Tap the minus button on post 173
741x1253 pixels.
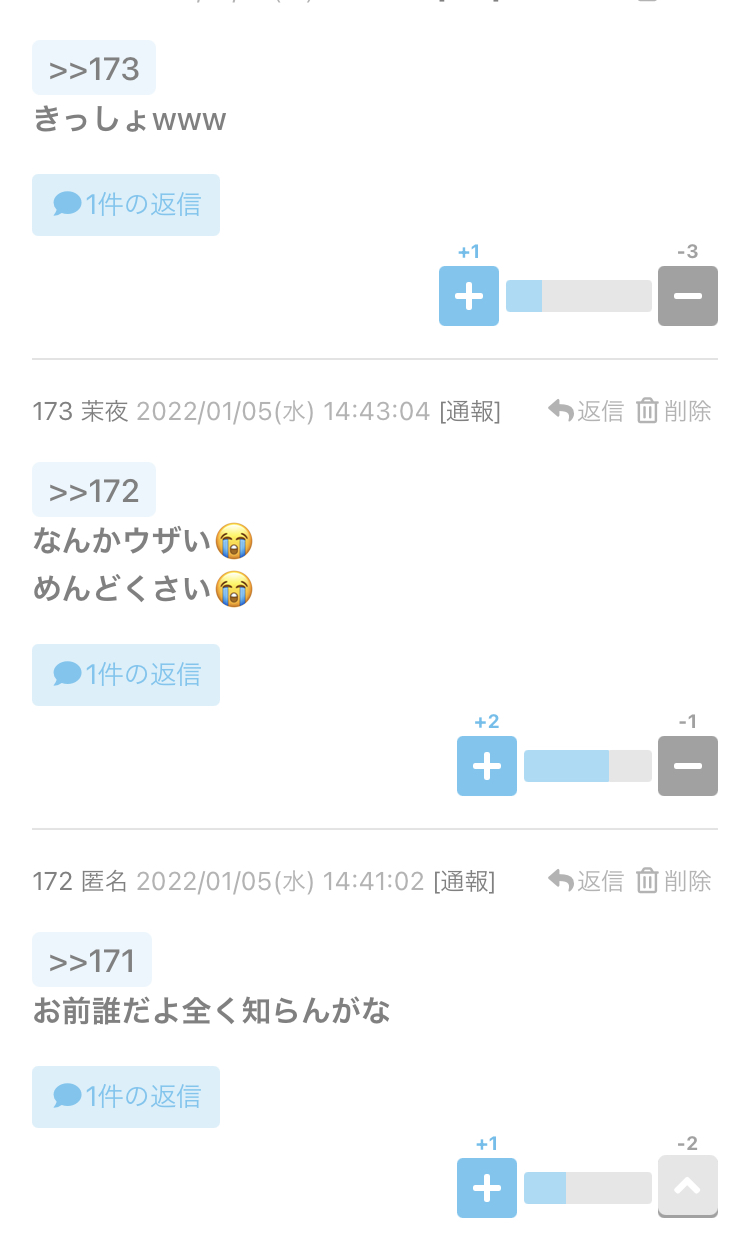tap(687, 766)
